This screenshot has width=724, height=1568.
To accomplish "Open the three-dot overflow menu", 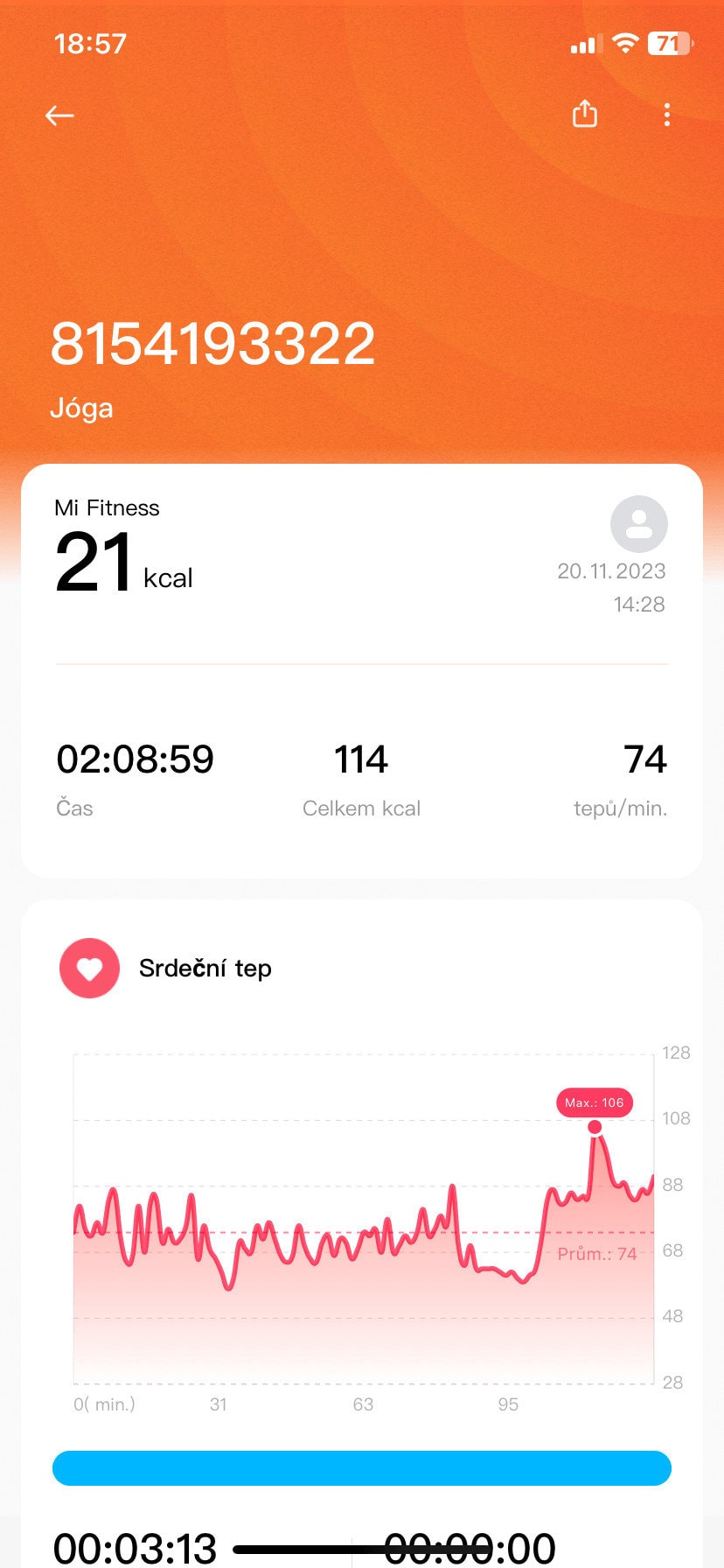I will tap(666, 115).
